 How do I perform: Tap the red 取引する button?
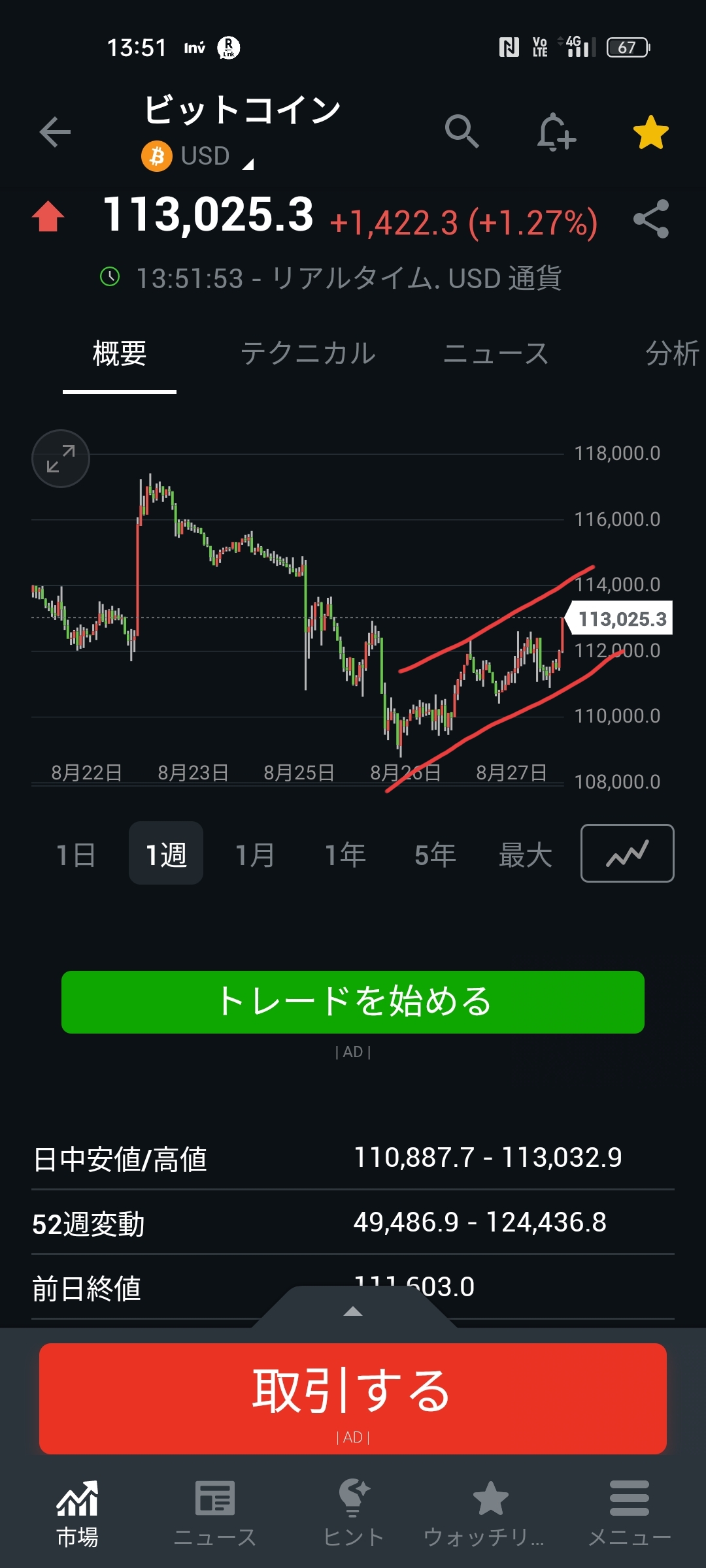pos(353,1399)
